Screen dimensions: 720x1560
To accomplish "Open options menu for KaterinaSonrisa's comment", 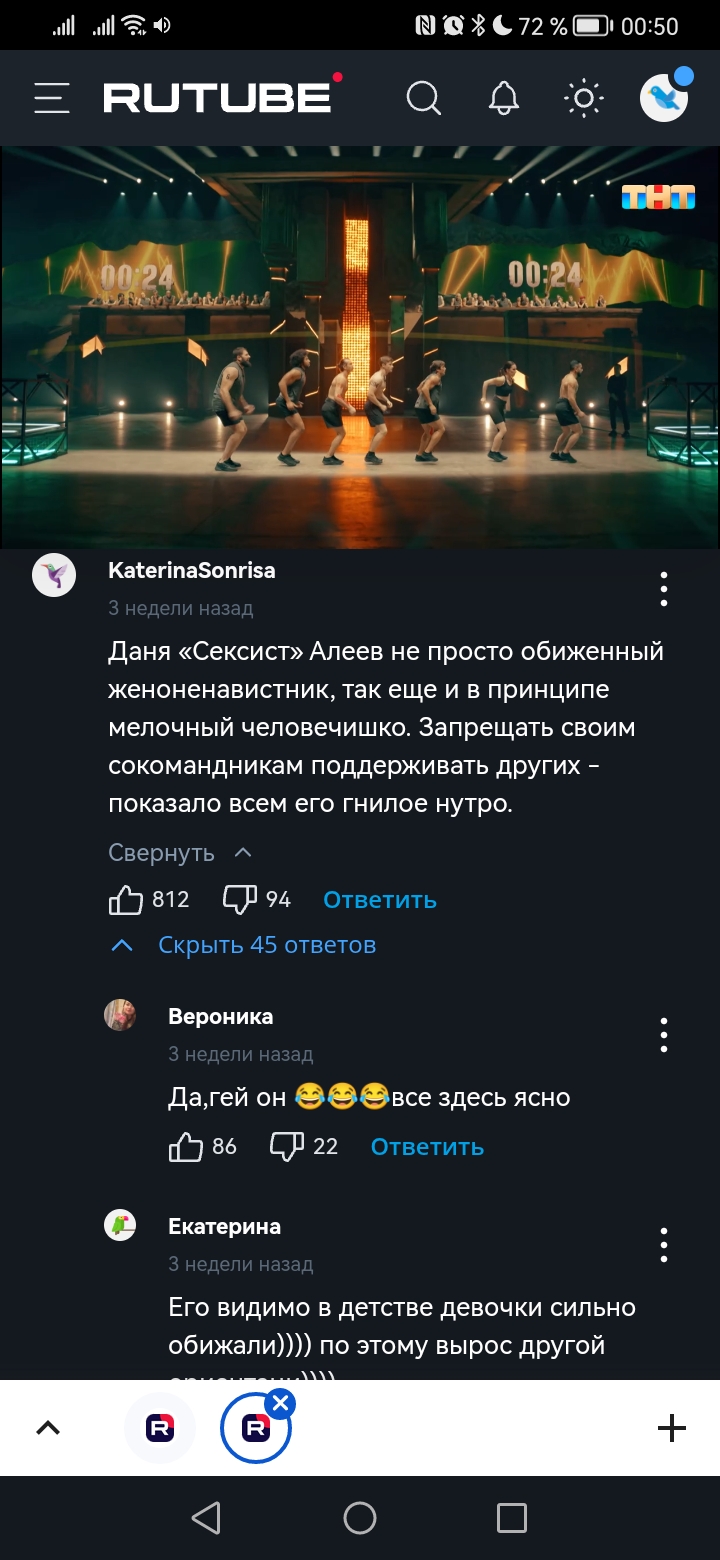I will coord(664,590).
